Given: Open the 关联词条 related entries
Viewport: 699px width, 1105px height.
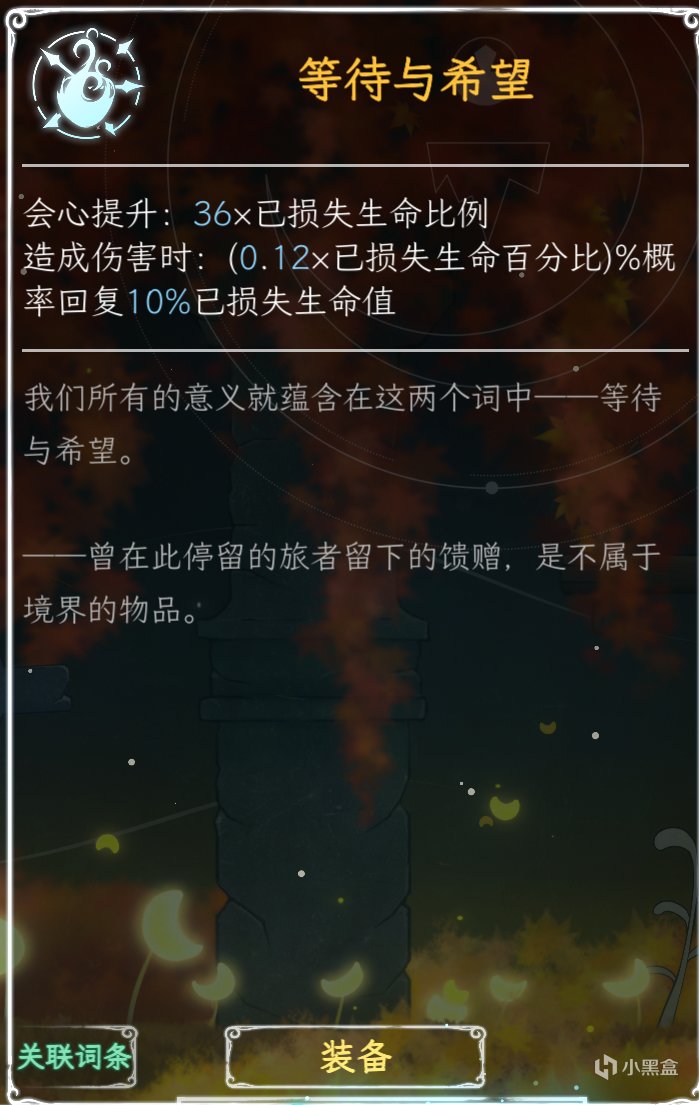Looking at the screenshot, I should (75, 1056).
